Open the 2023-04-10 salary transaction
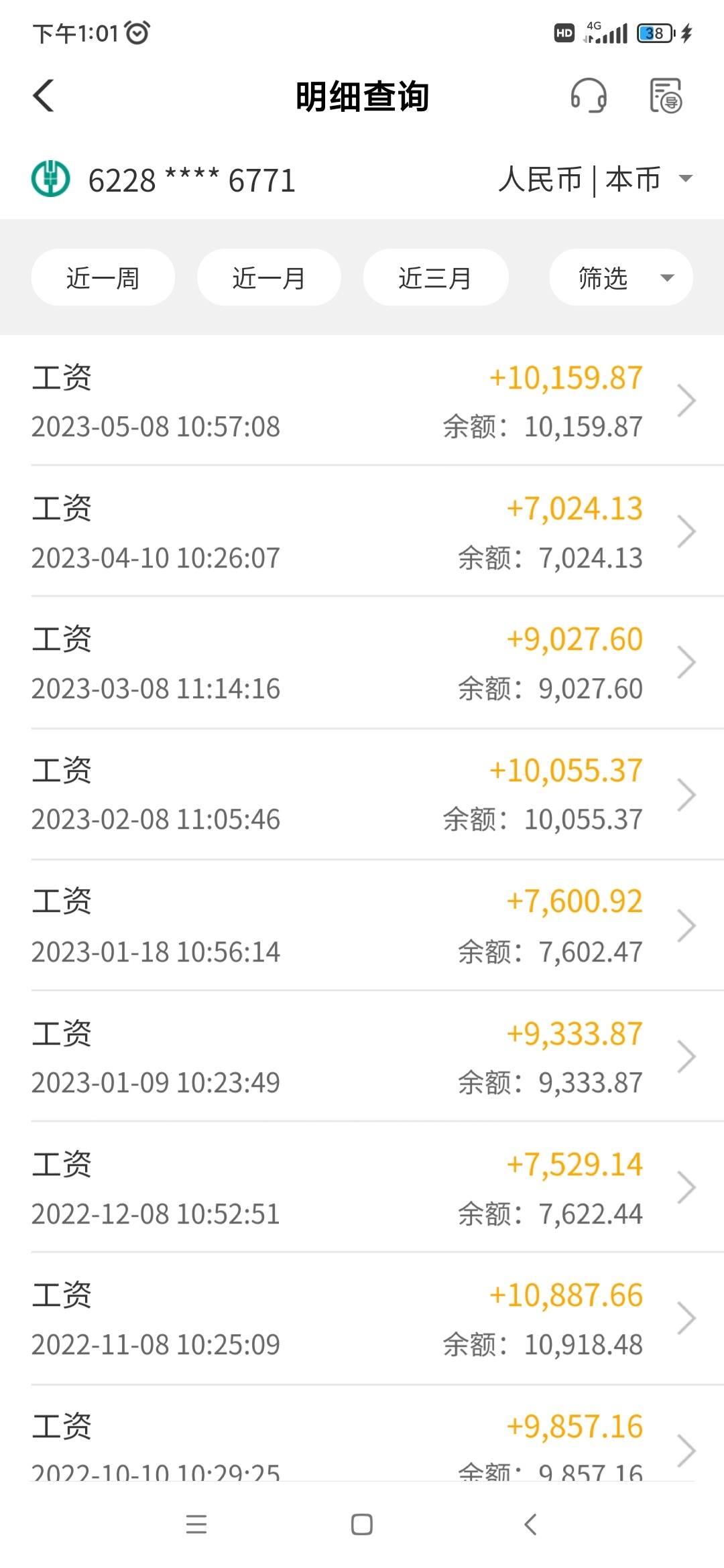The image size is (724, 1568). tap(362, 531)
